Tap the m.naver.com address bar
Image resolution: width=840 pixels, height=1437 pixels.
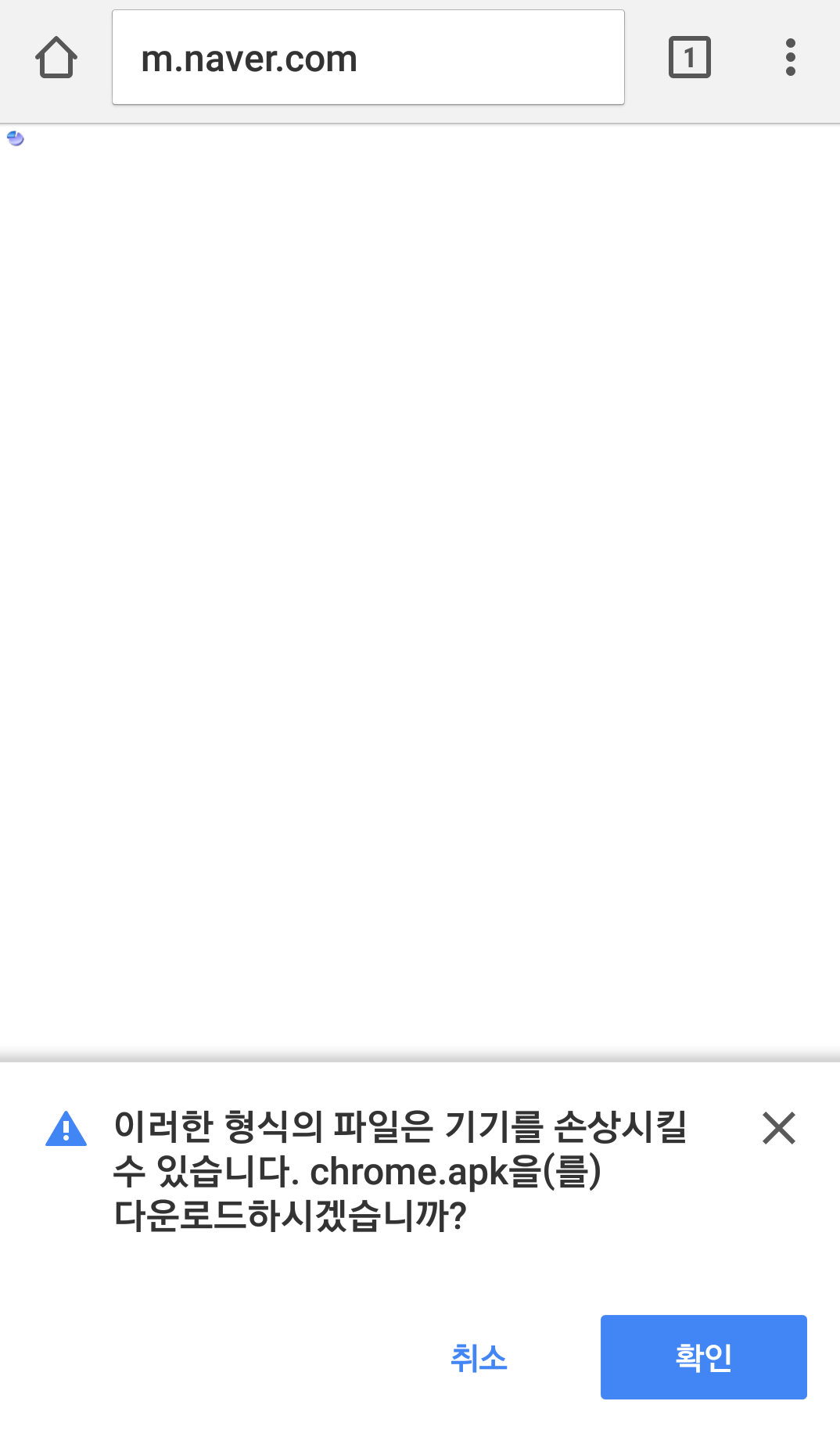coord(368,58)
